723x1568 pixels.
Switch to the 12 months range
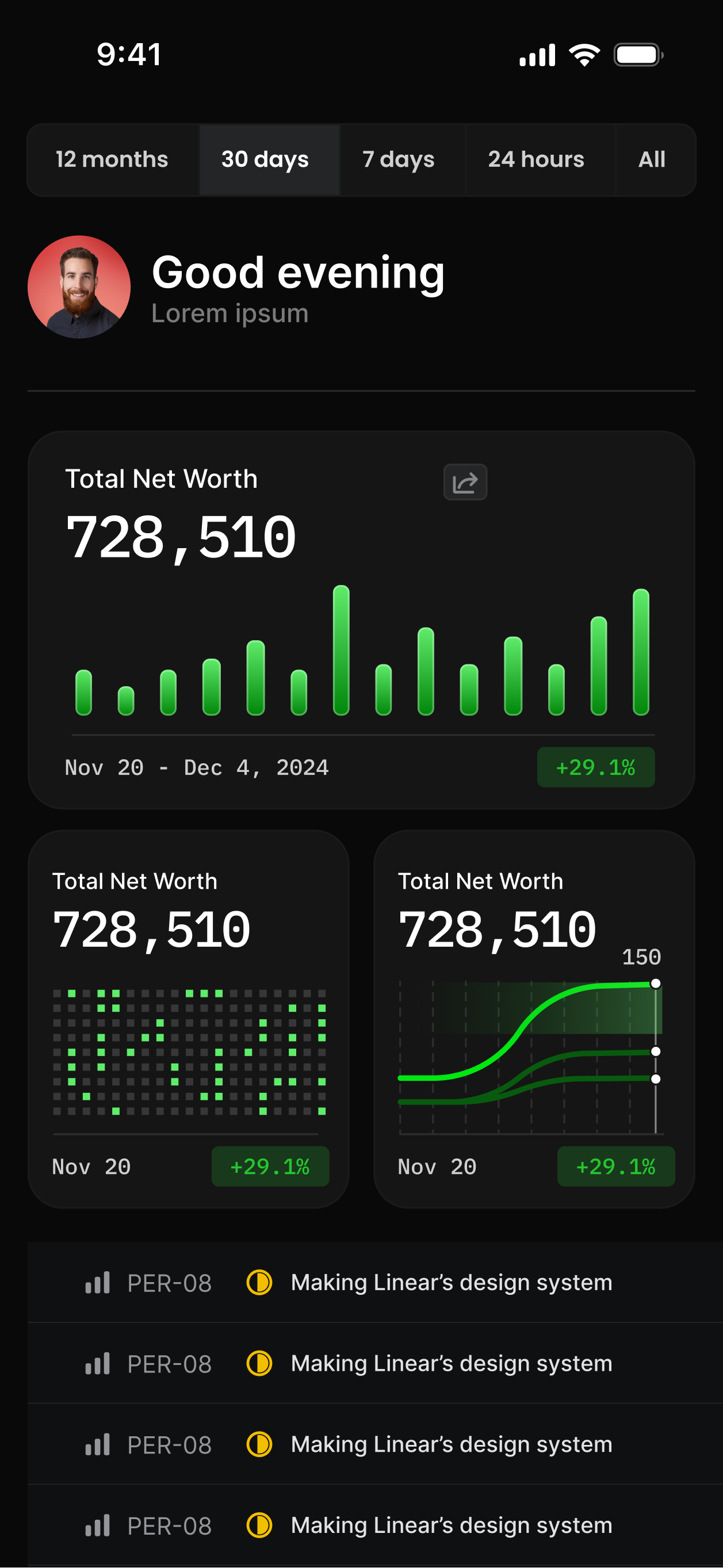(113, 159)
